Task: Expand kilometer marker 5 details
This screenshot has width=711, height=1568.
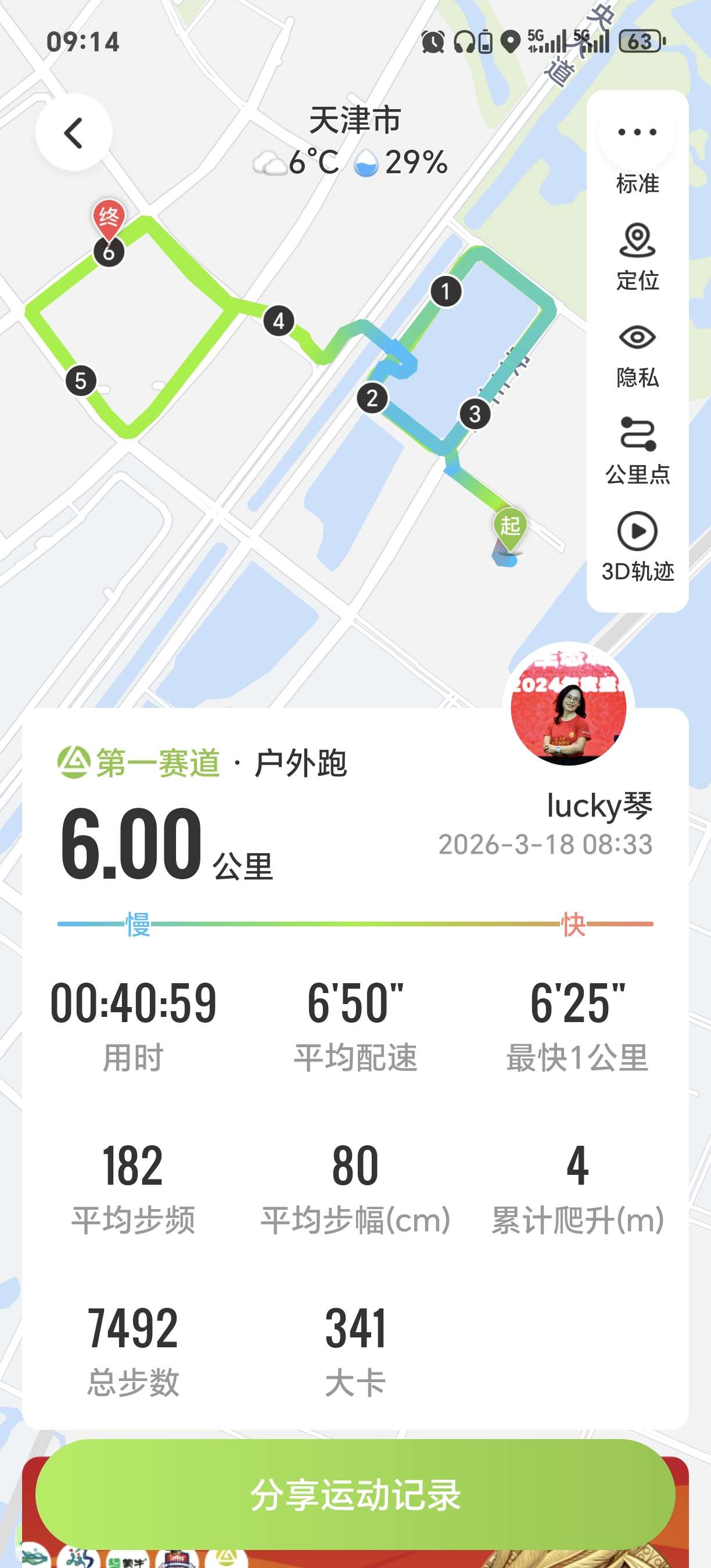Action: point(82,381)
